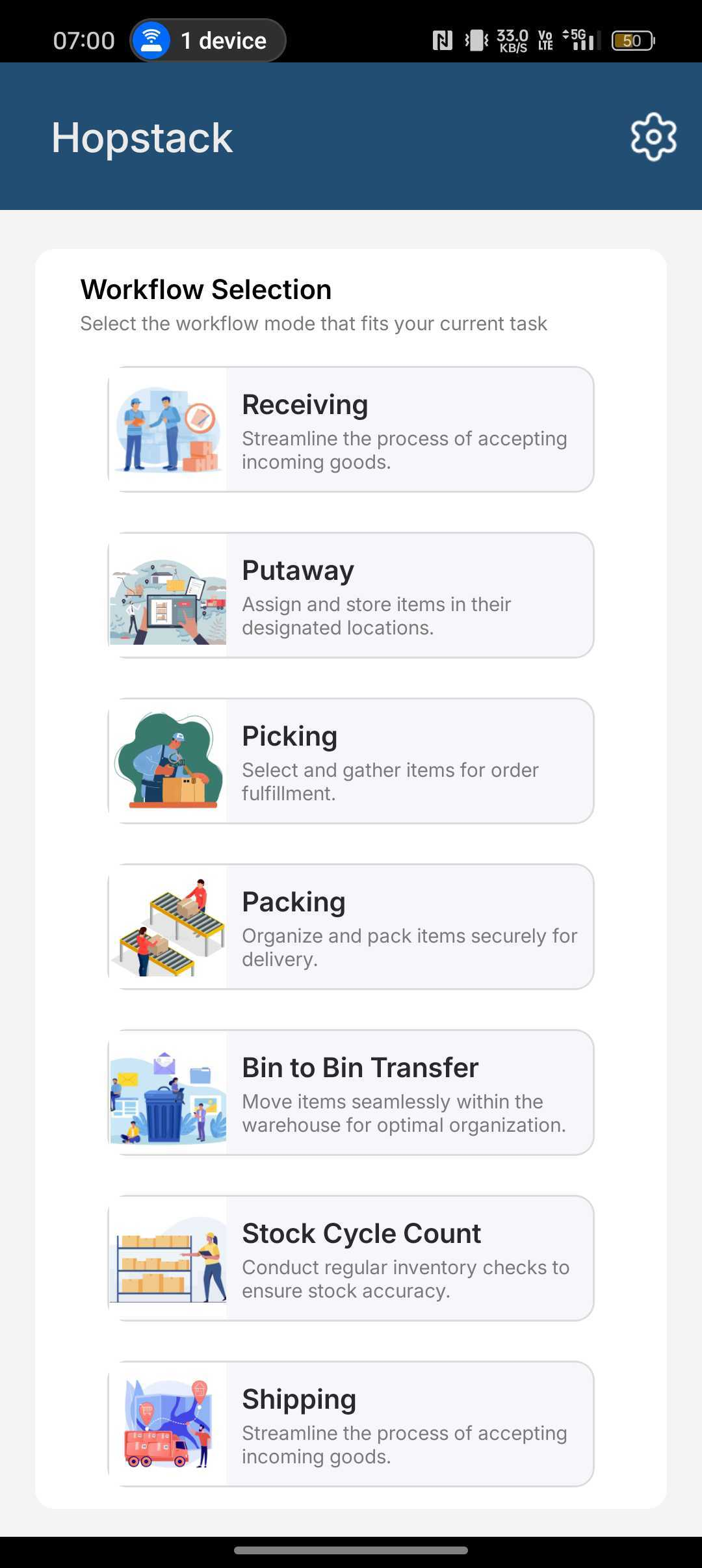
Task: Tap the Hopstack title in the header
Action: click(x=142, y=137)
